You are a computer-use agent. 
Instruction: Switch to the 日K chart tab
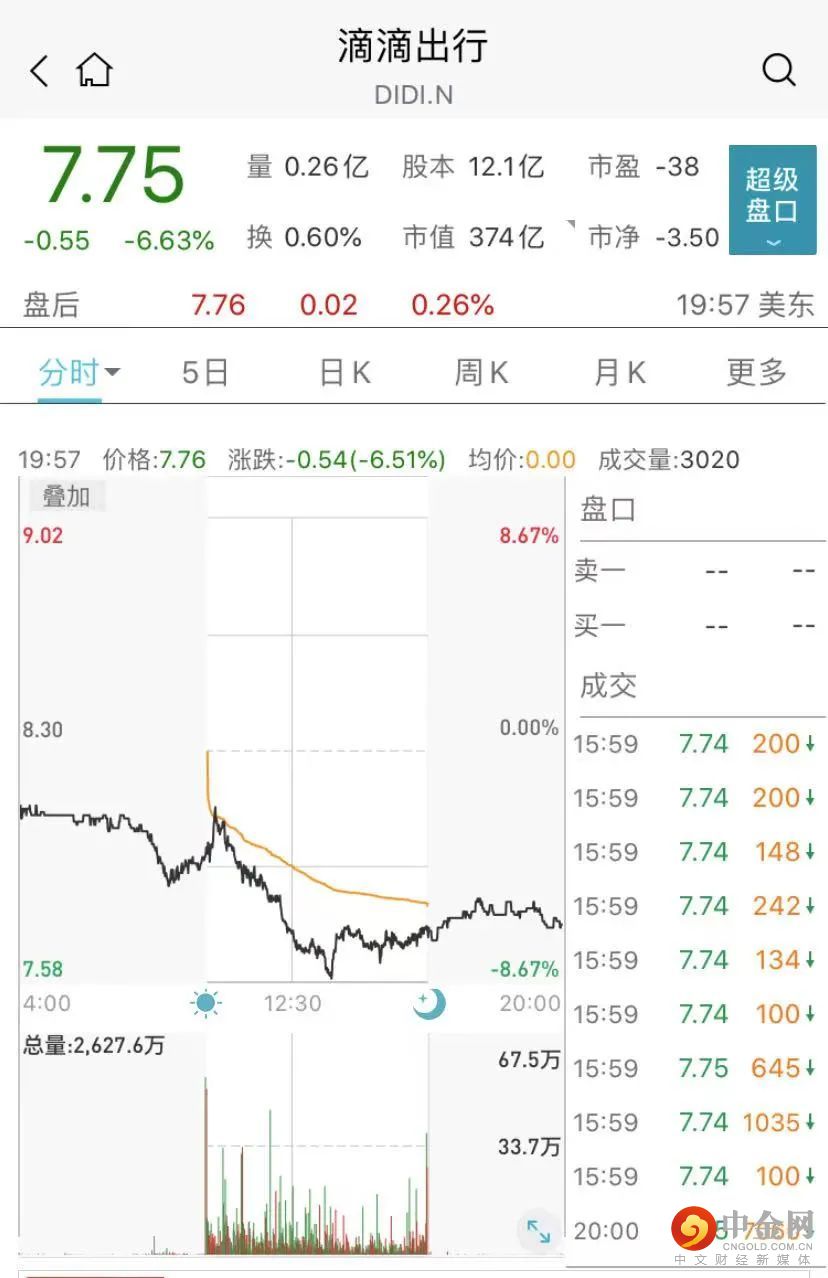click(344, 373)
